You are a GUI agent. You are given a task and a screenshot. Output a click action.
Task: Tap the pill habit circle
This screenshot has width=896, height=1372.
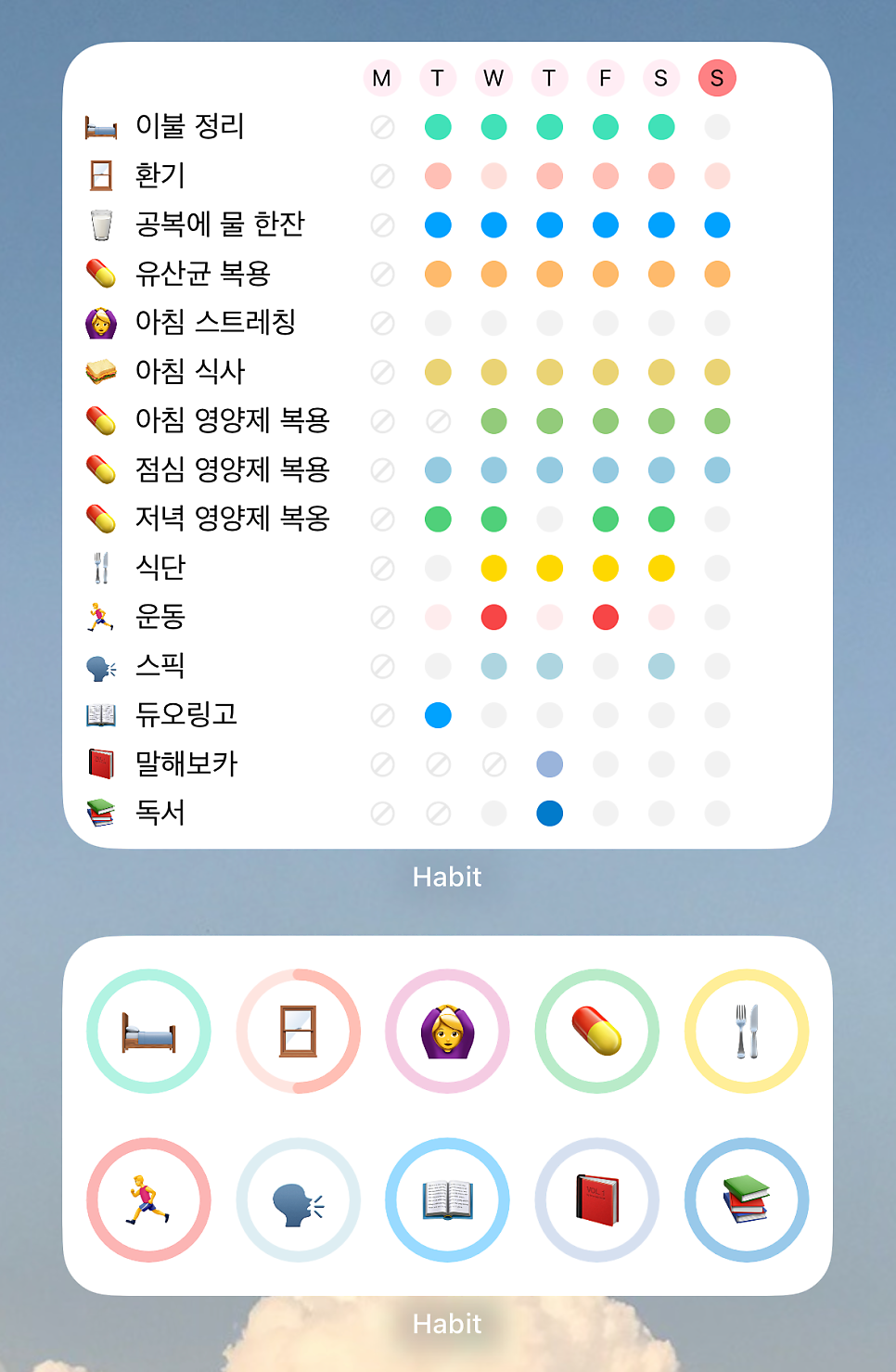point(597,1032)
